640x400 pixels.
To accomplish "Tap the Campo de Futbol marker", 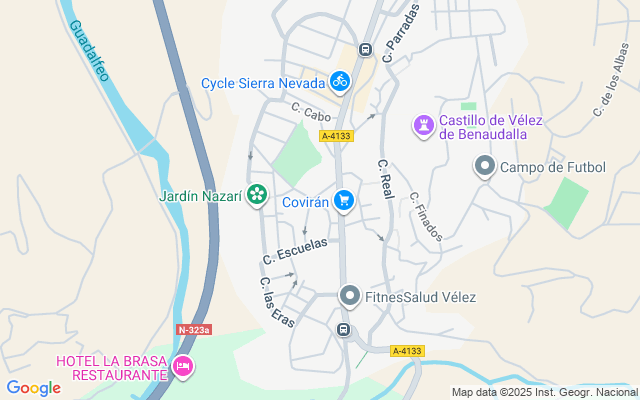I will tap(485, 167).
